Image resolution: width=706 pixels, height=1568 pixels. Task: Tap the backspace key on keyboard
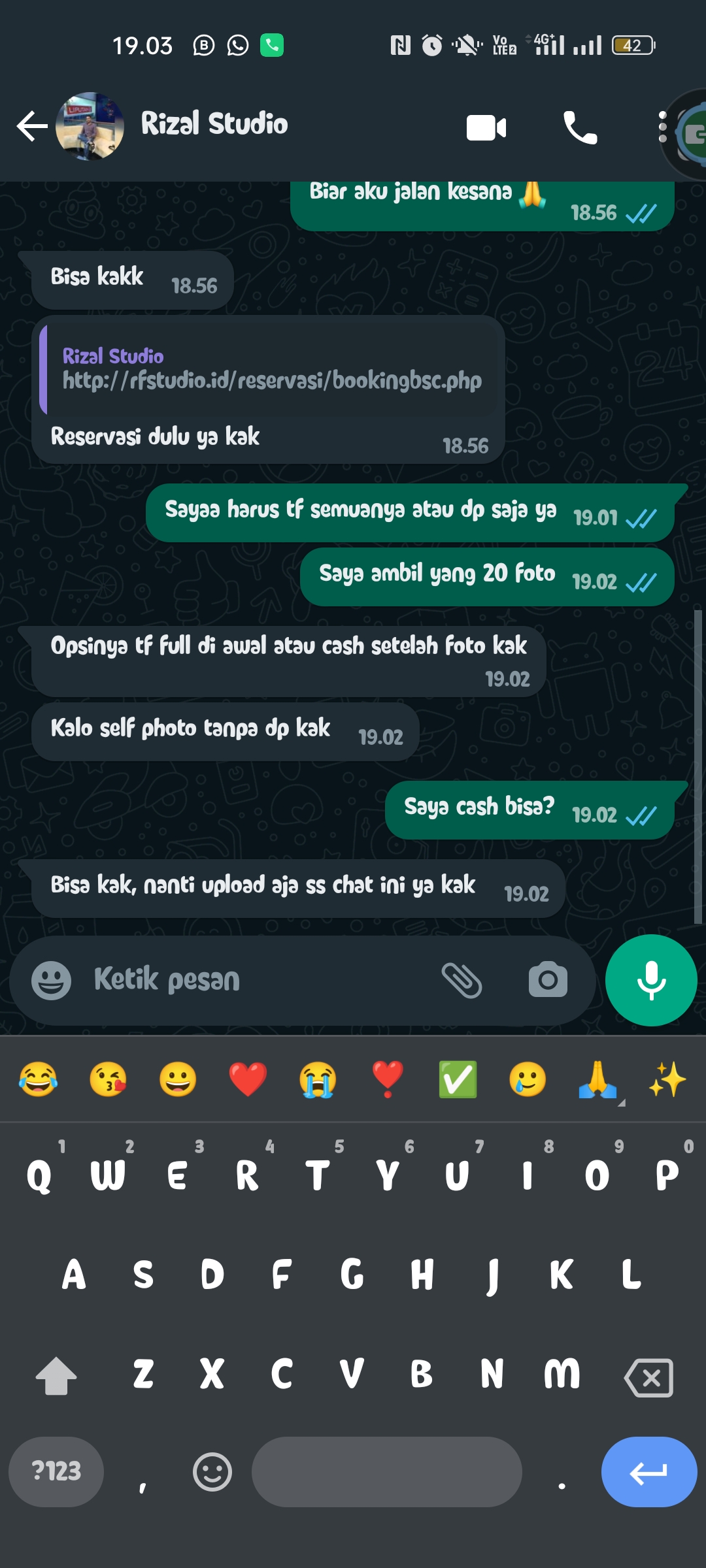(x=648, y=1377)
